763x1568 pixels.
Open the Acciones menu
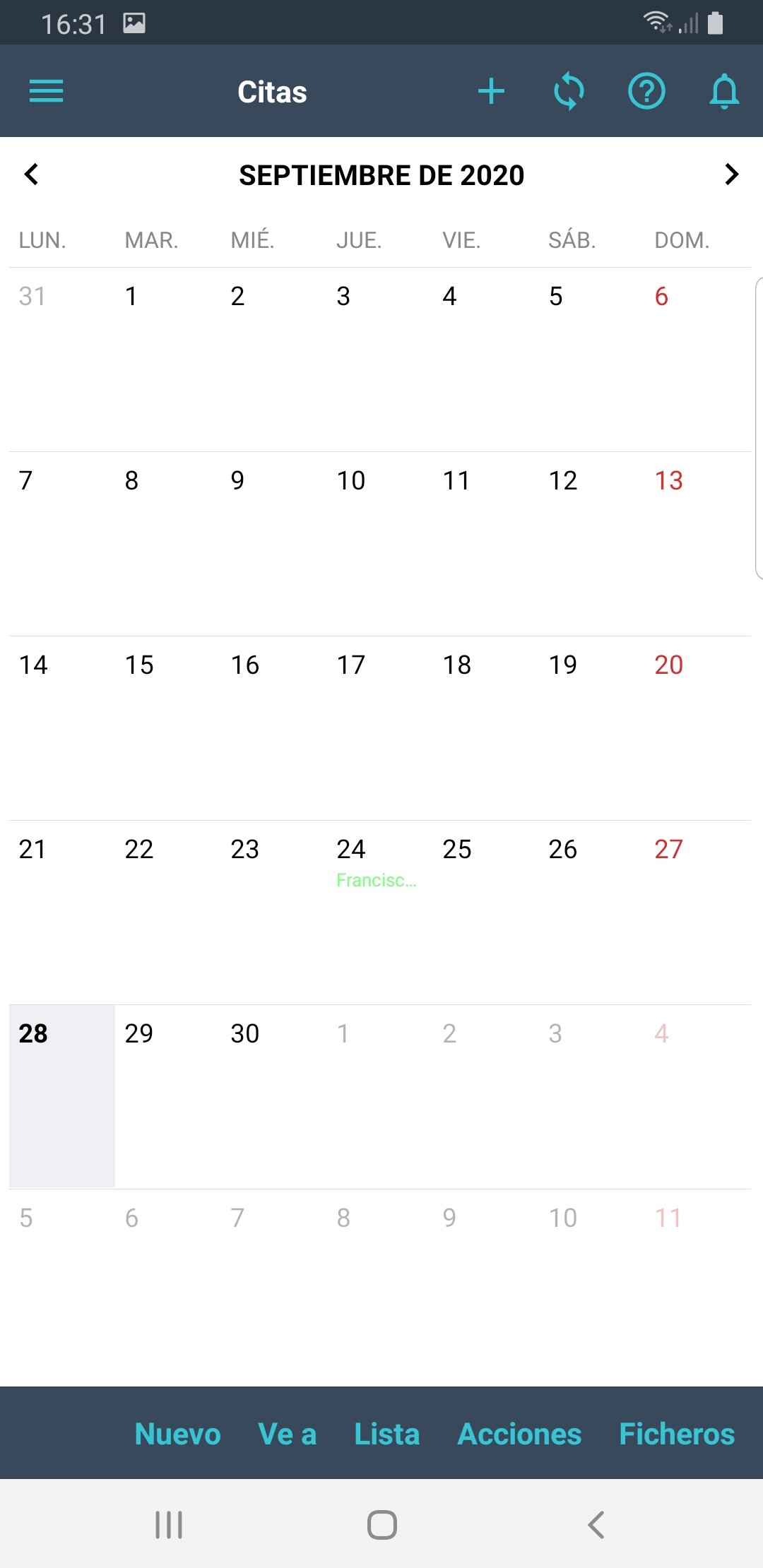(519, 1434)
